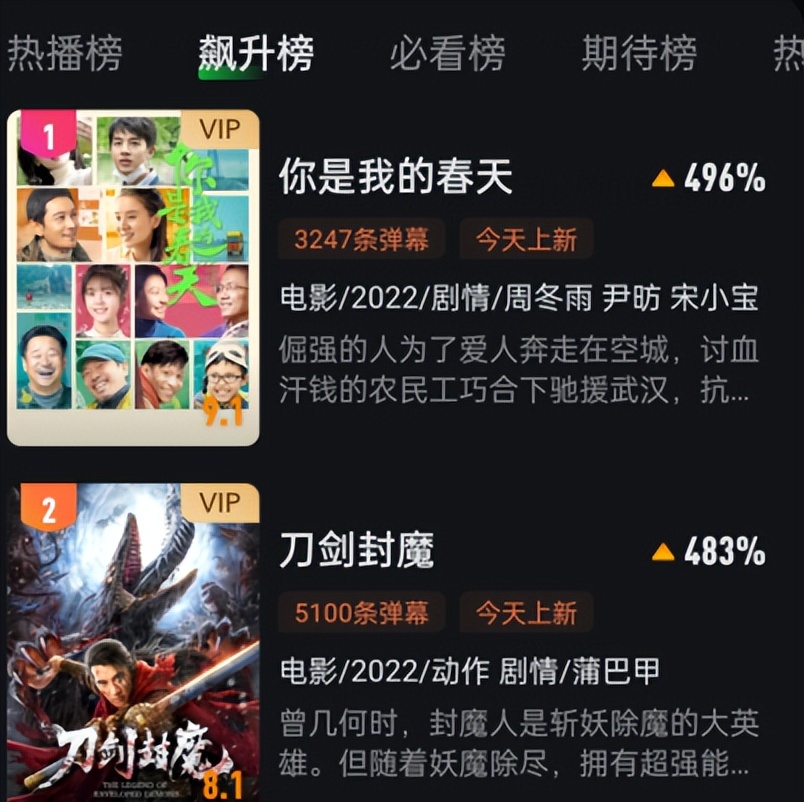Switch to the 热播榜 tab
The width and height of the screenshot is (804, 802).
coord(64,53)
